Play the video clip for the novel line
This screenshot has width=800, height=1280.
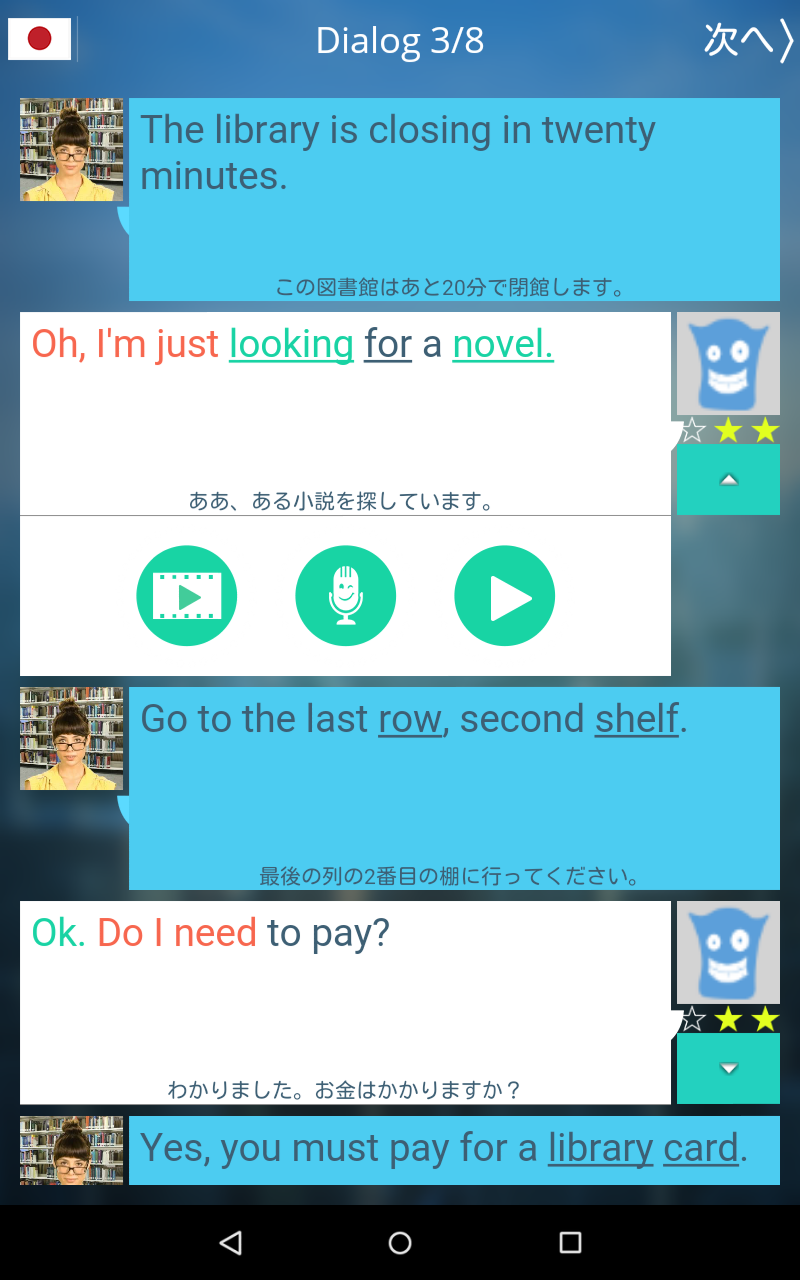186,596
